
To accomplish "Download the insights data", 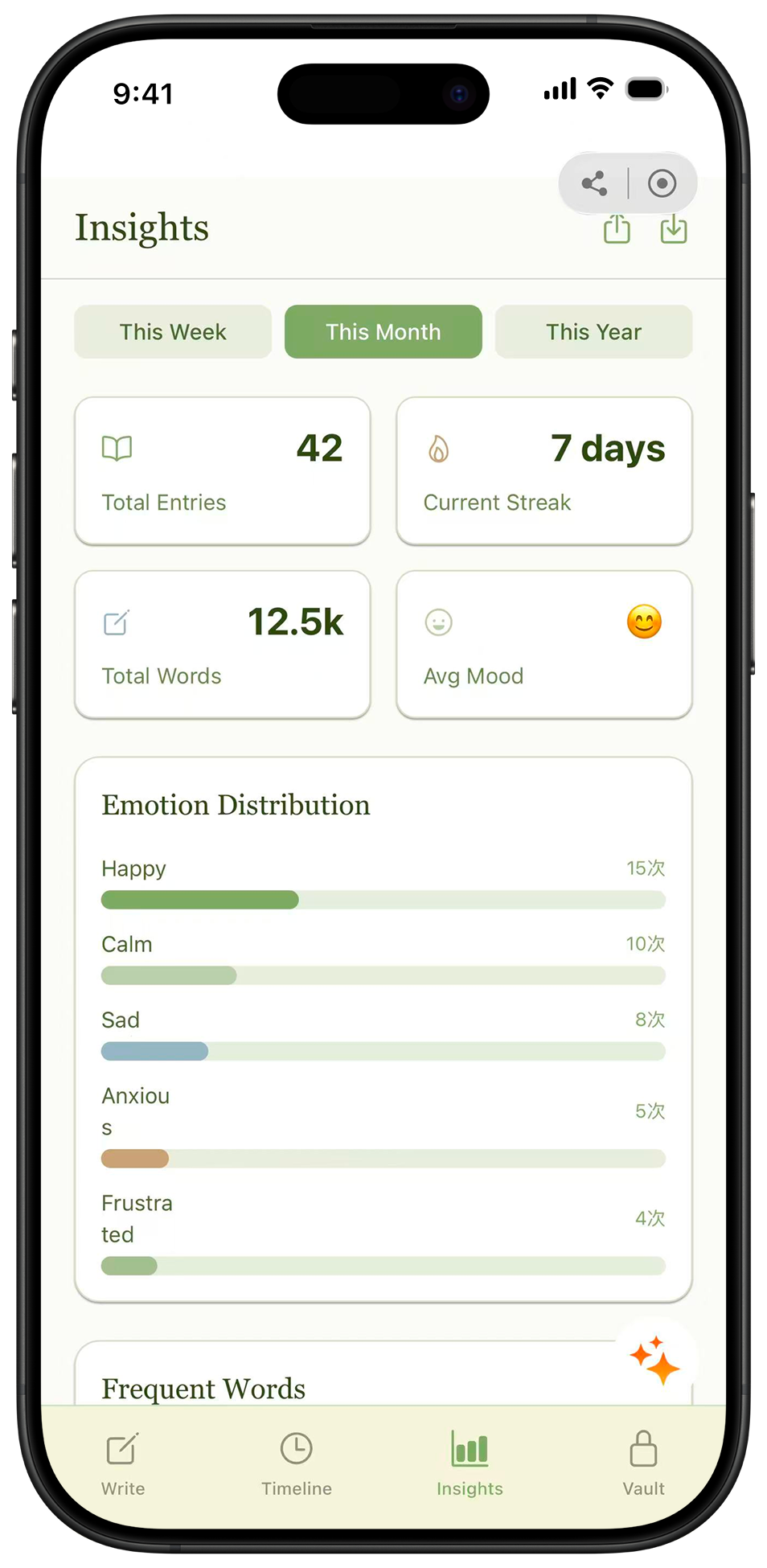I will (674, 229).
